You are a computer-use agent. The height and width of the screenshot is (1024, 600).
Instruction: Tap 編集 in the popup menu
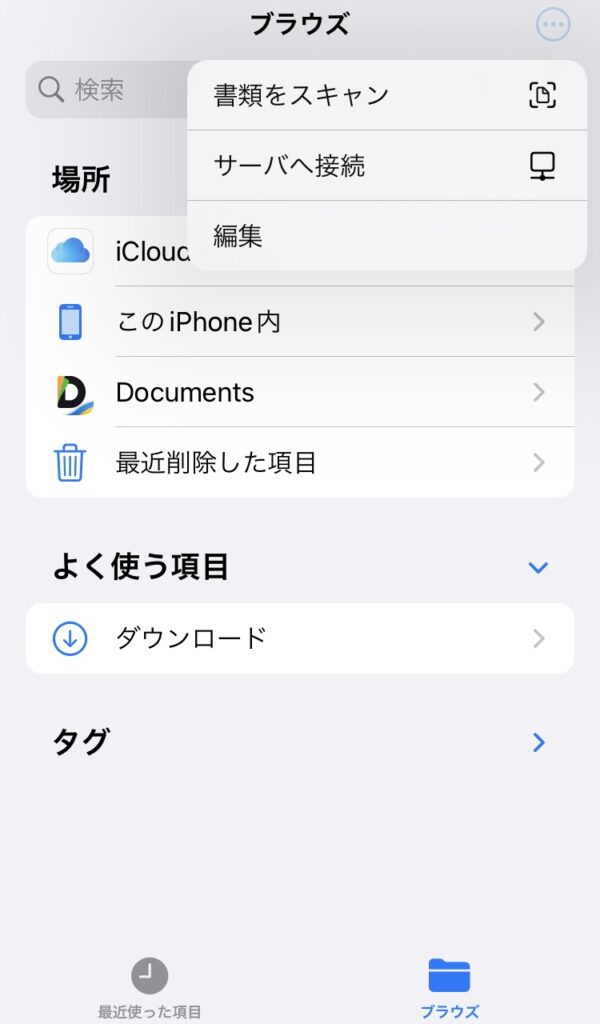coord(386,236)
